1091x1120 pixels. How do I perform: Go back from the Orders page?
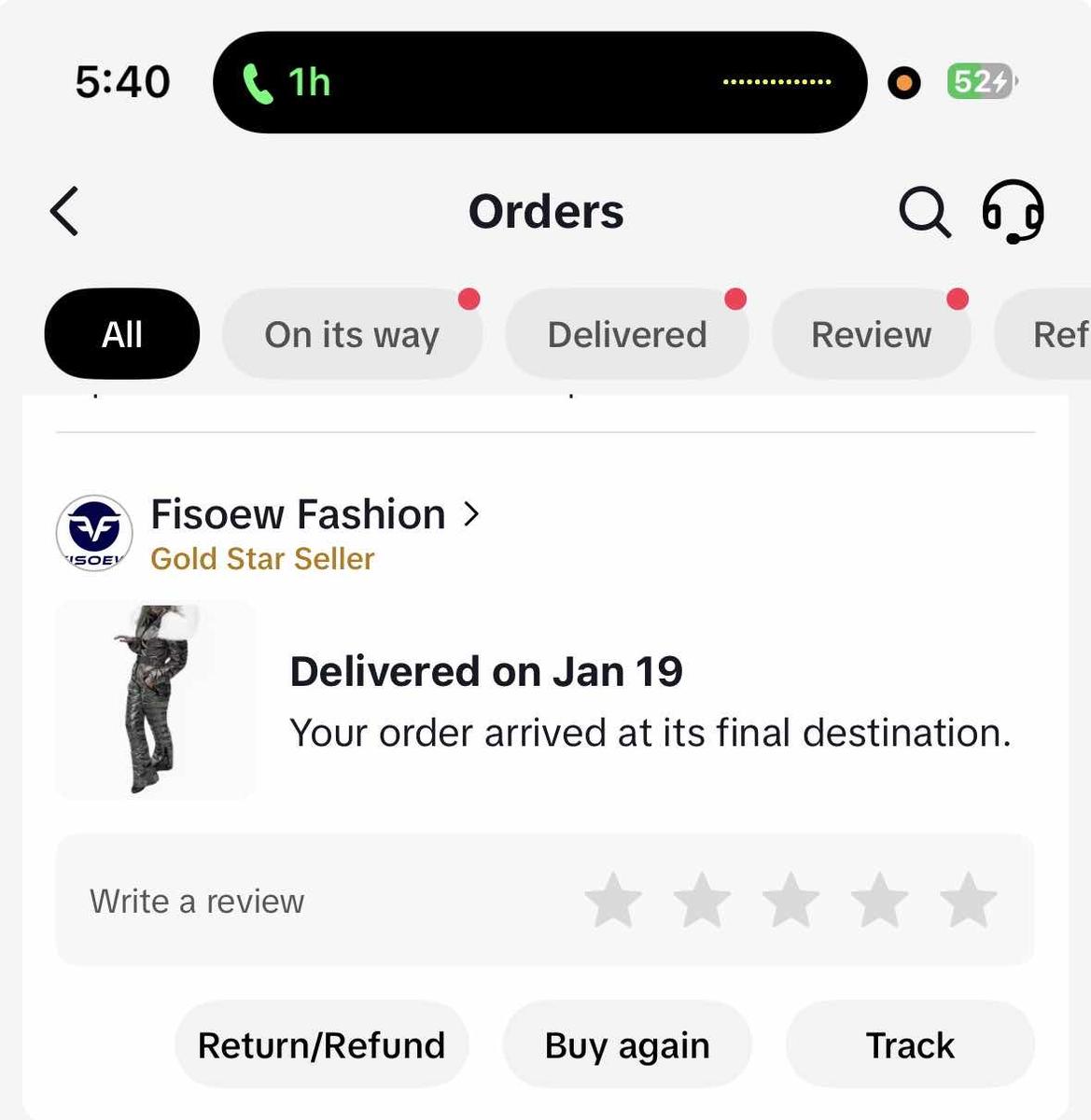pos(65,211)
